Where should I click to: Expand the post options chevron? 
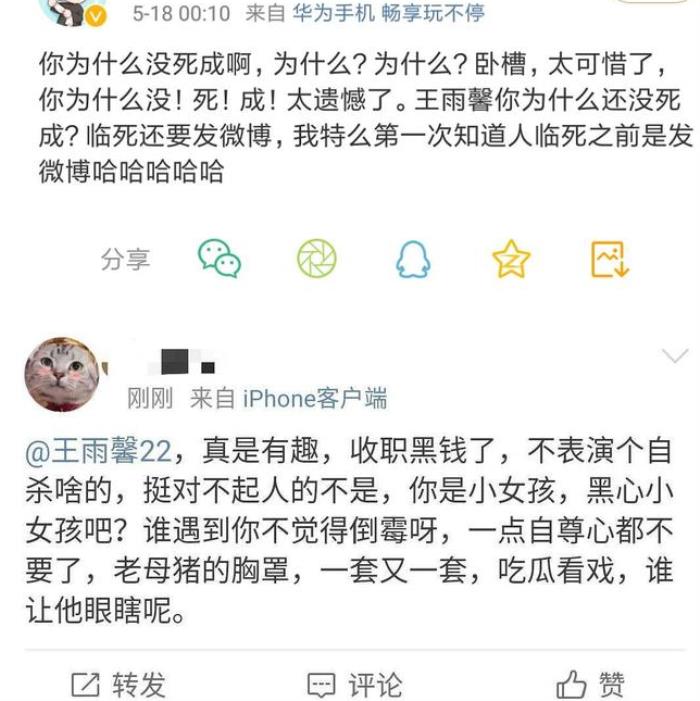coord(676,356)
